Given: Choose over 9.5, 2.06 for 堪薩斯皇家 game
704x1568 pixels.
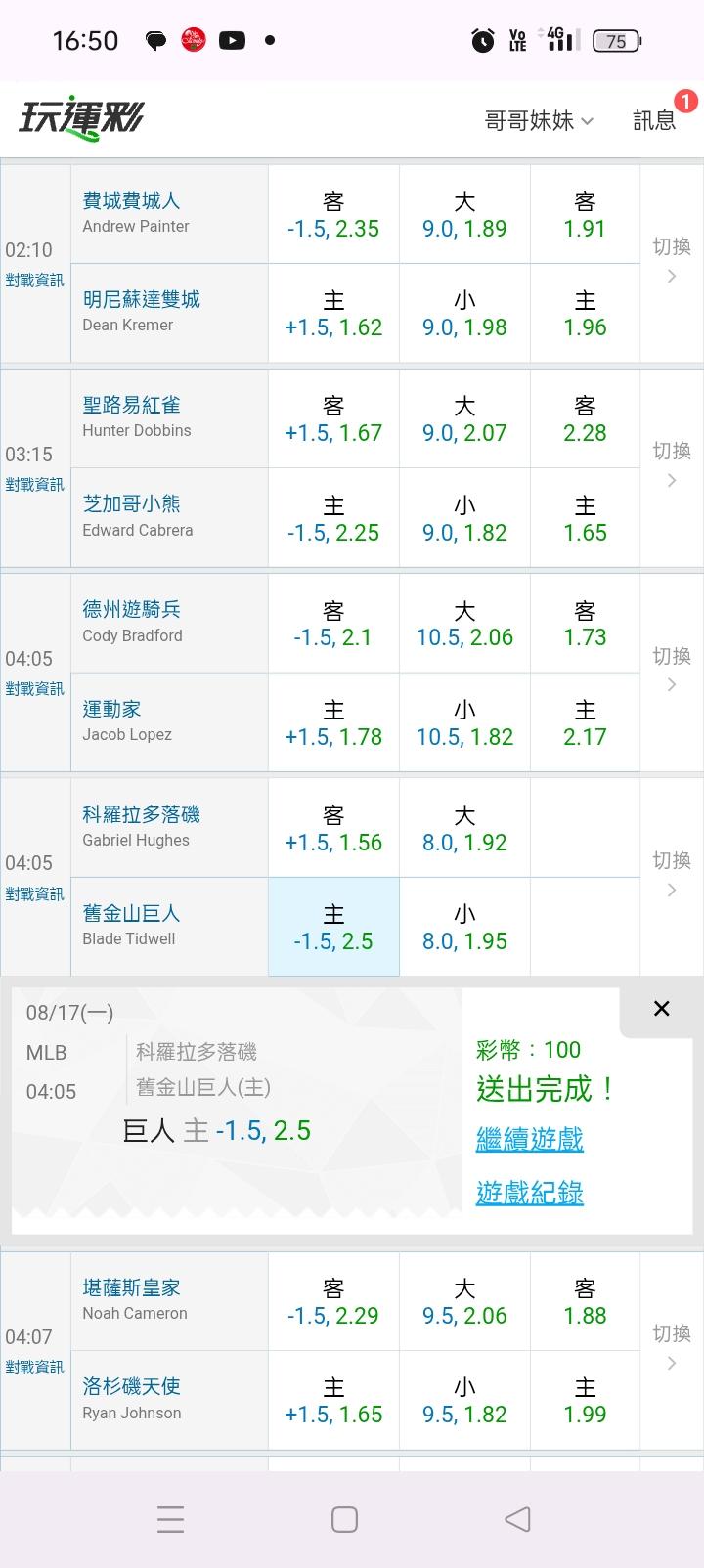Looking at the screenshot, I should click(x=464, y=1302).
